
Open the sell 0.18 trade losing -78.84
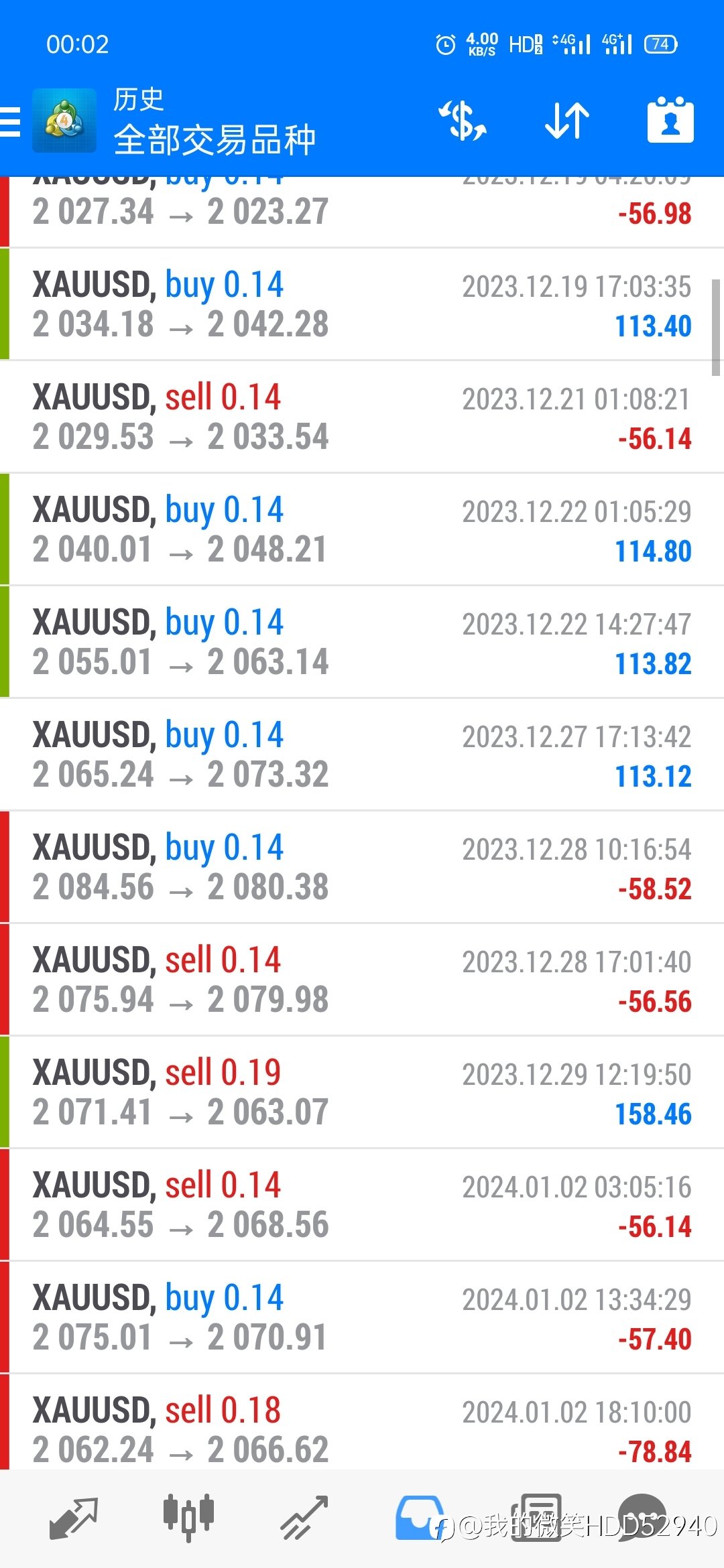[362, 1423]
